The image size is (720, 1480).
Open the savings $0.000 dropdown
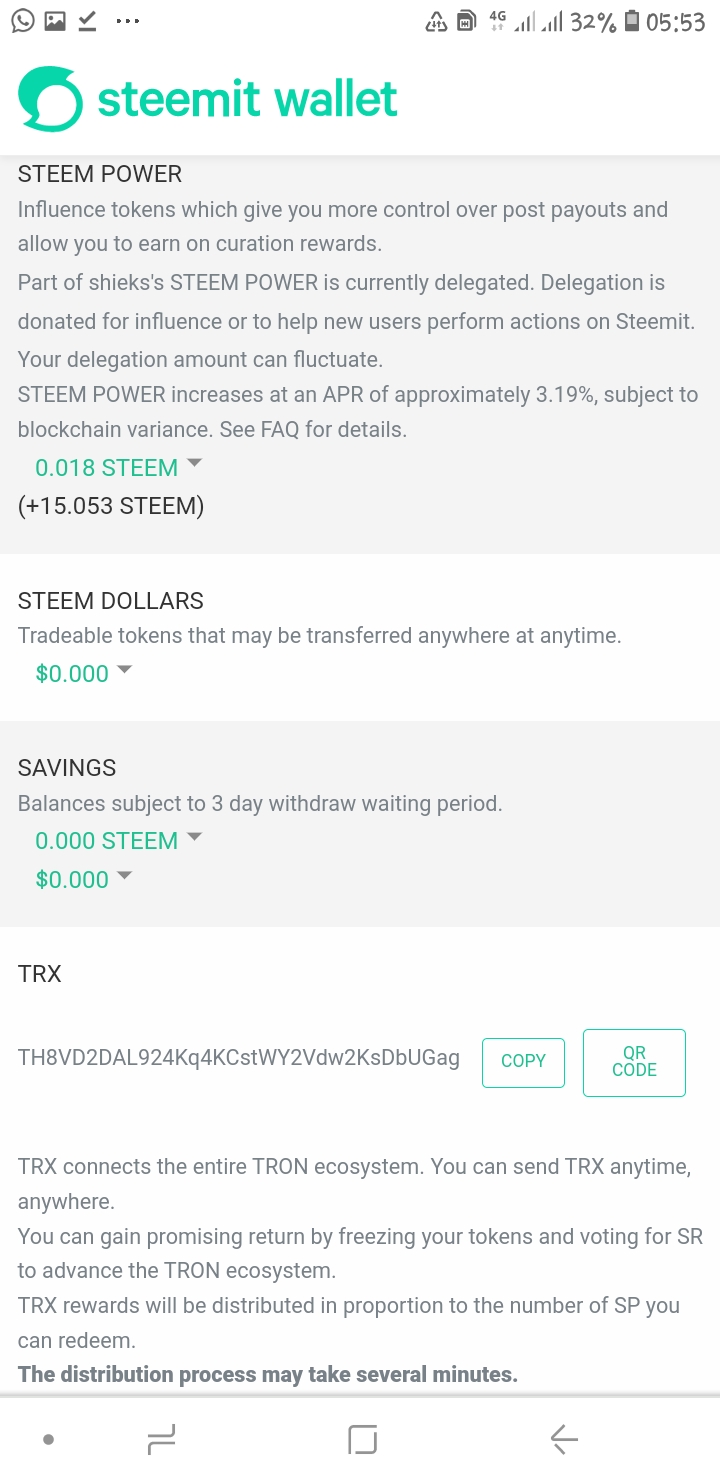(x=83, y=880)
